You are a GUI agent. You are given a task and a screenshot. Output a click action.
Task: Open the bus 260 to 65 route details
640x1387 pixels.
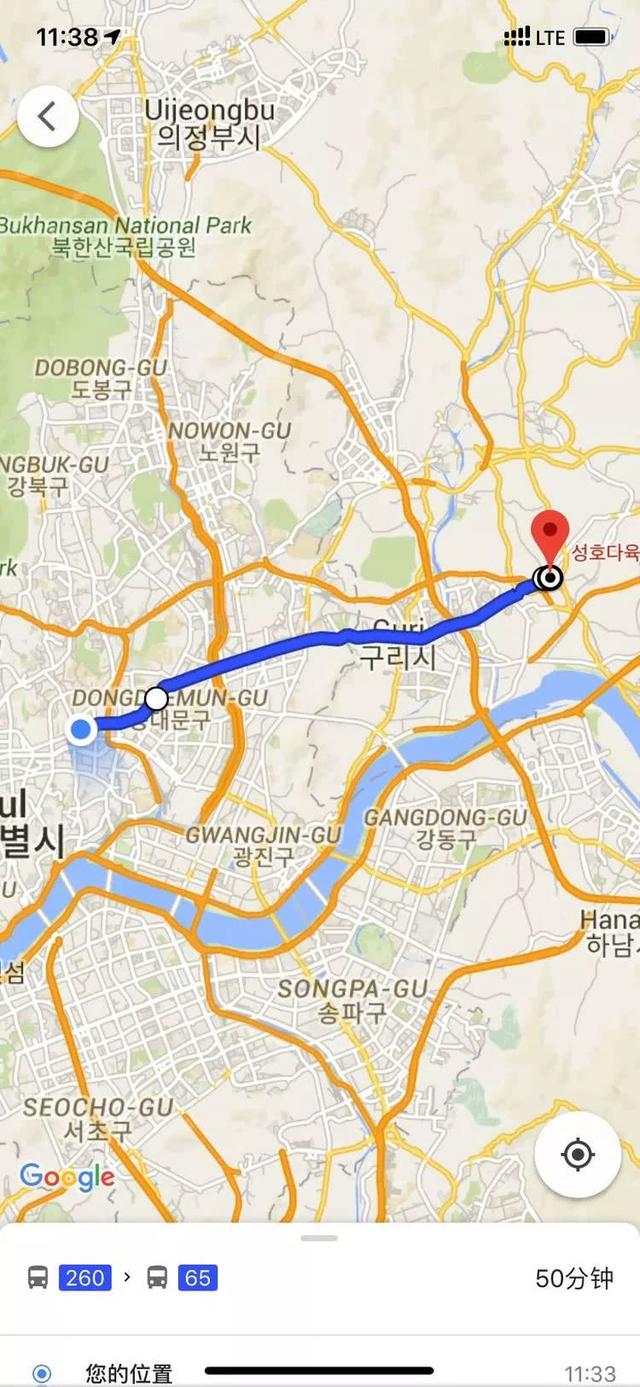(x=320, y=1277)
